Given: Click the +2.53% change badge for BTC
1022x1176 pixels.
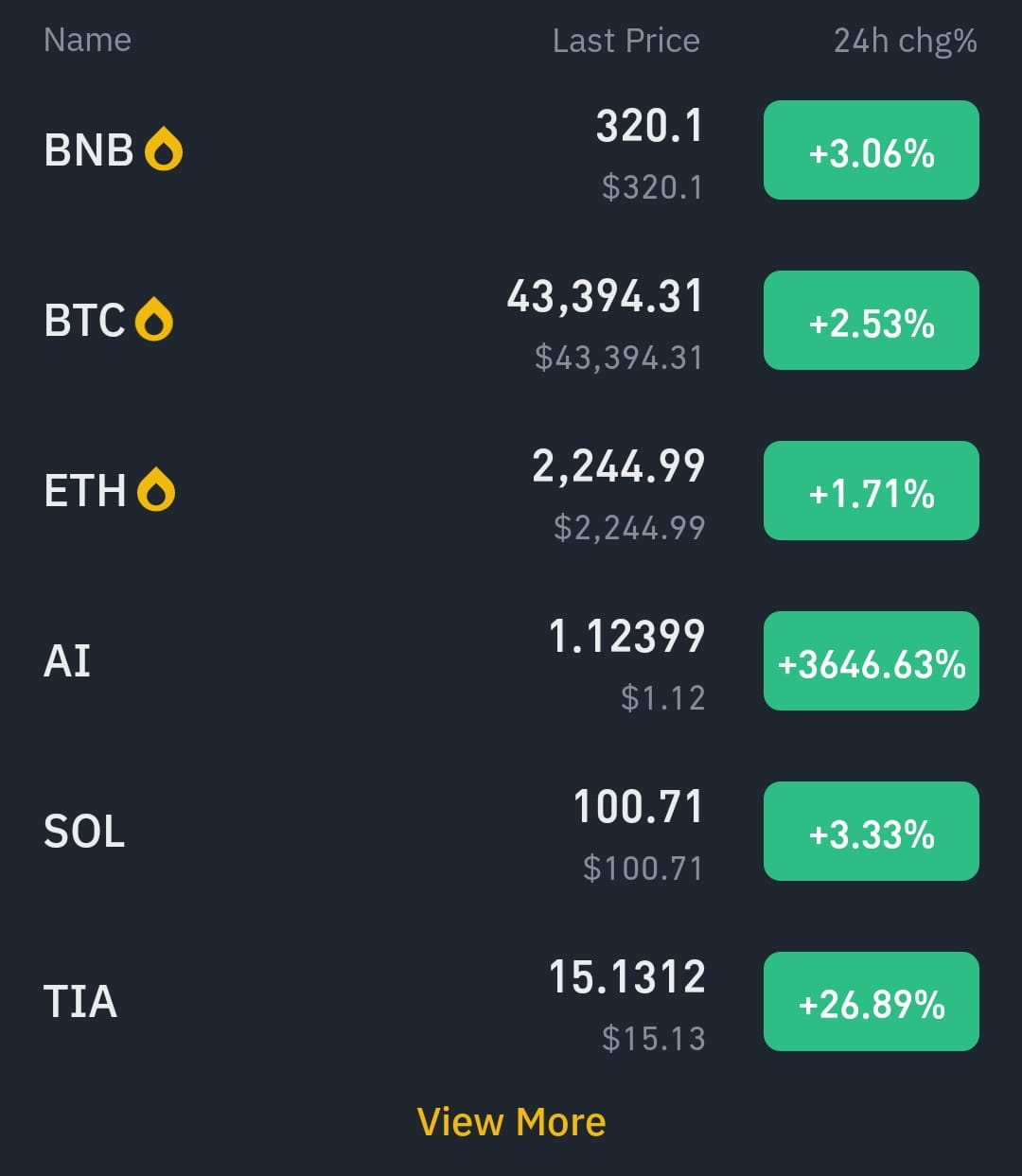Looking at the screenshot, I should coord(871,320).
